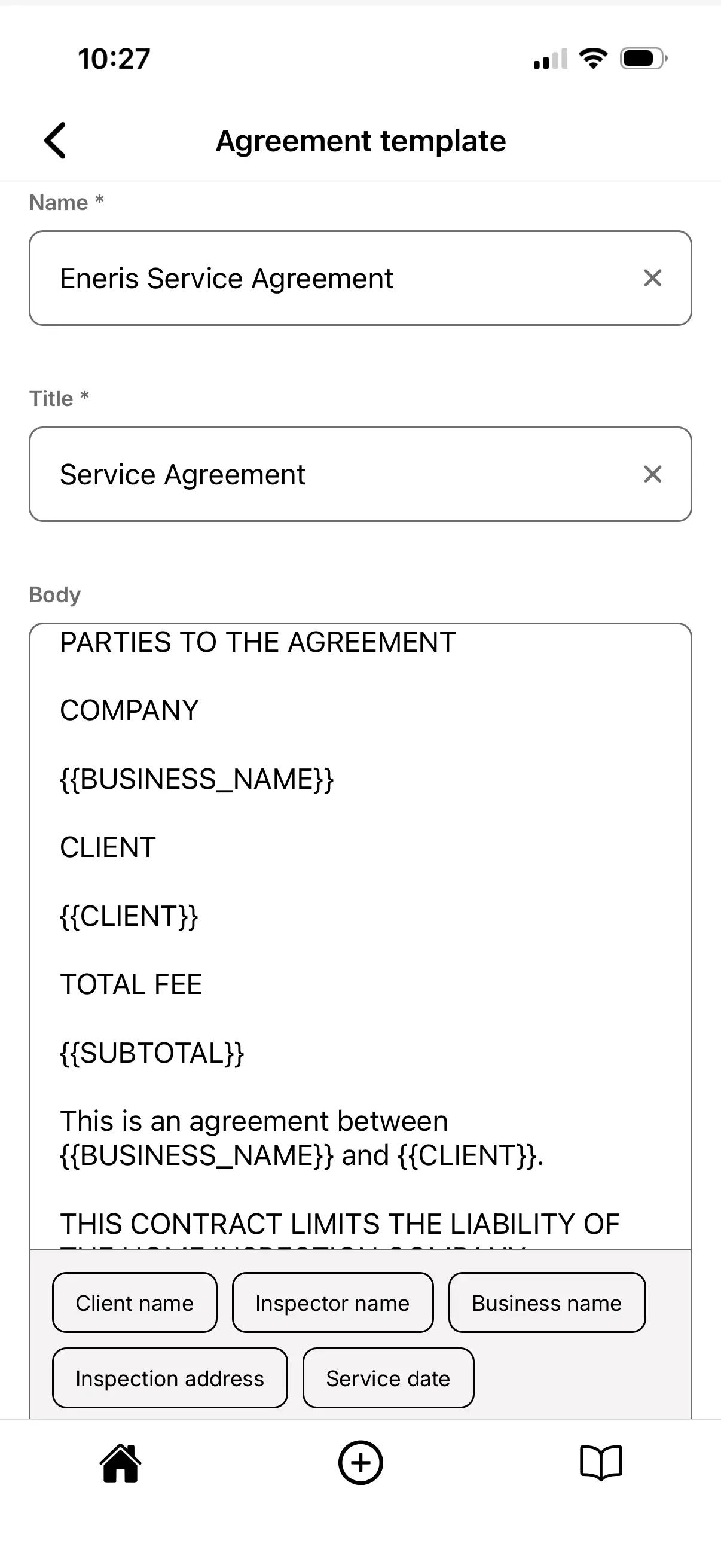Clear the Title field using its X icon
Viewport: 721px width, 1568px height.
tap(652, 474)
